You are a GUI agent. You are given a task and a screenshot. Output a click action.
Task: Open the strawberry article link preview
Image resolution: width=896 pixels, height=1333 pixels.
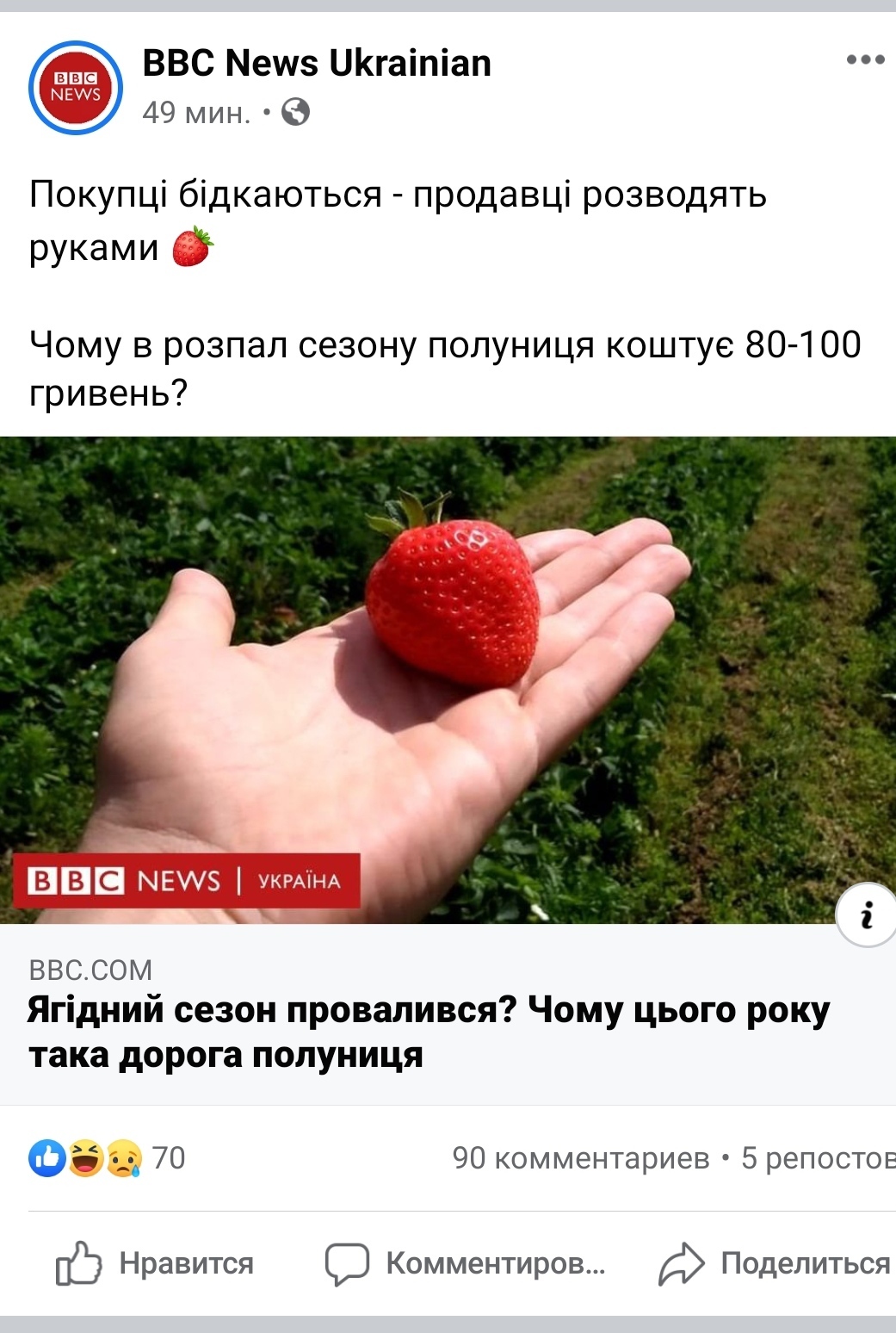(x=448, y=679)
